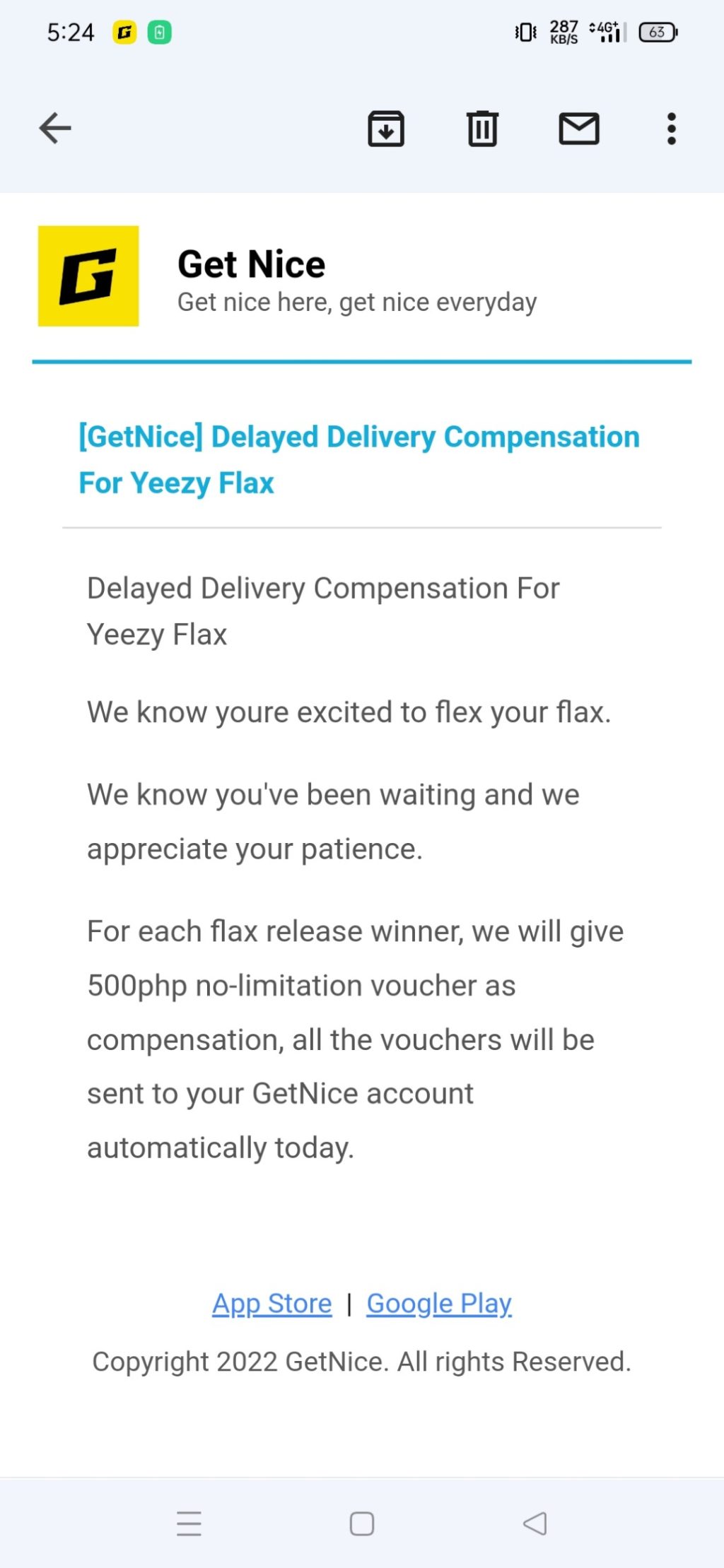This screenshot has width=724, height=1568.
Task: Go back to the inbox
Action: (55, 129)
